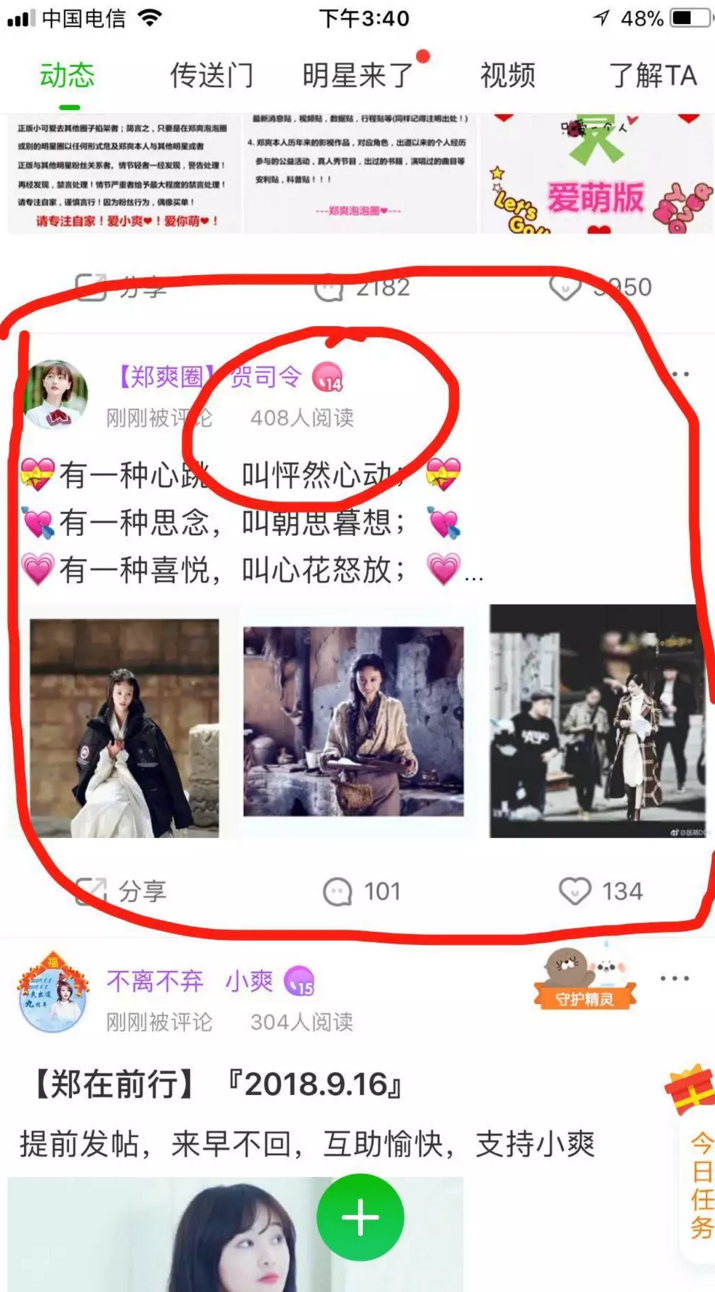View the third photo in 贺司令's post
Viewport: 715px width, 1292px height.
pos(598,721)
